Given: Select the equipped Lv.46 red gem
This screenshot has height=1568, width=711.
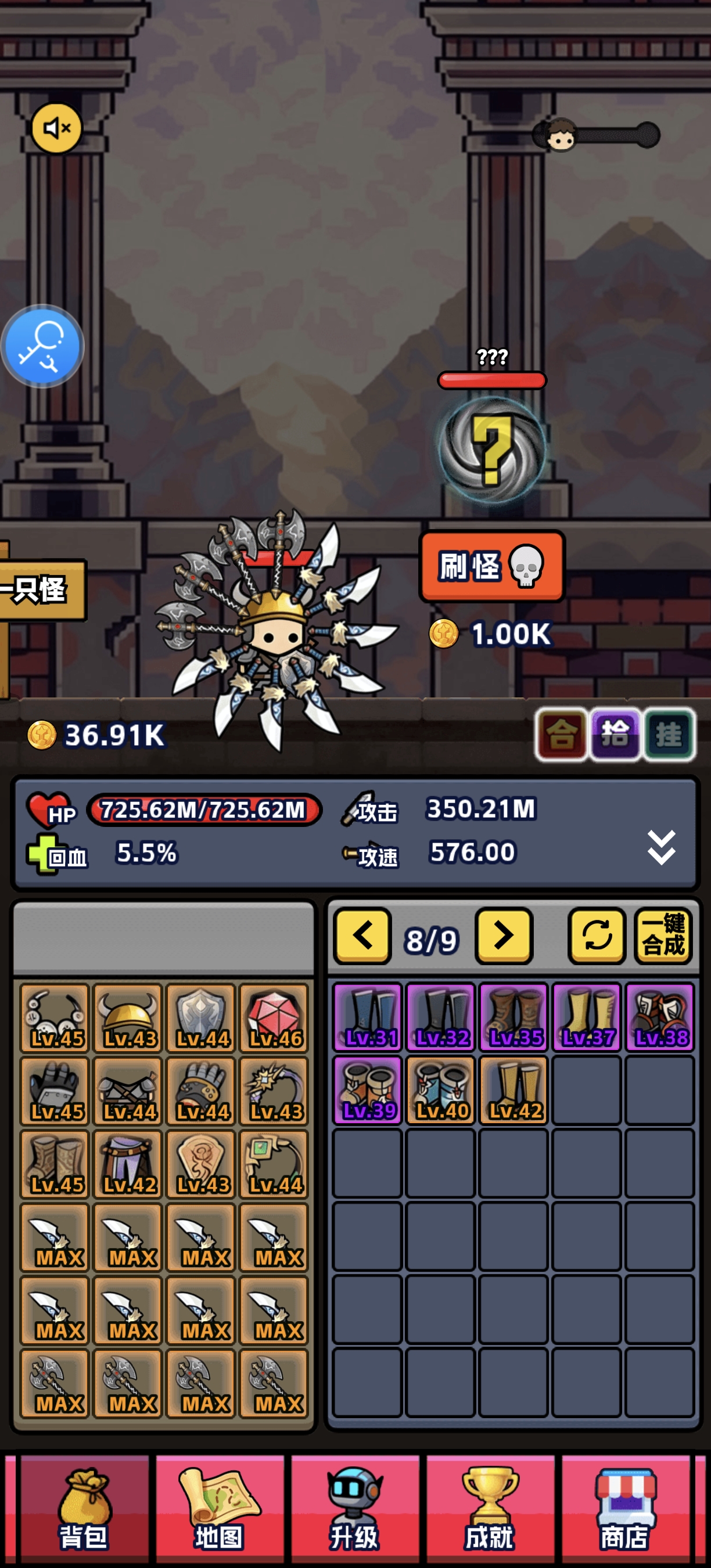Looking at the screenshot, I should [x=274, y=1017].
